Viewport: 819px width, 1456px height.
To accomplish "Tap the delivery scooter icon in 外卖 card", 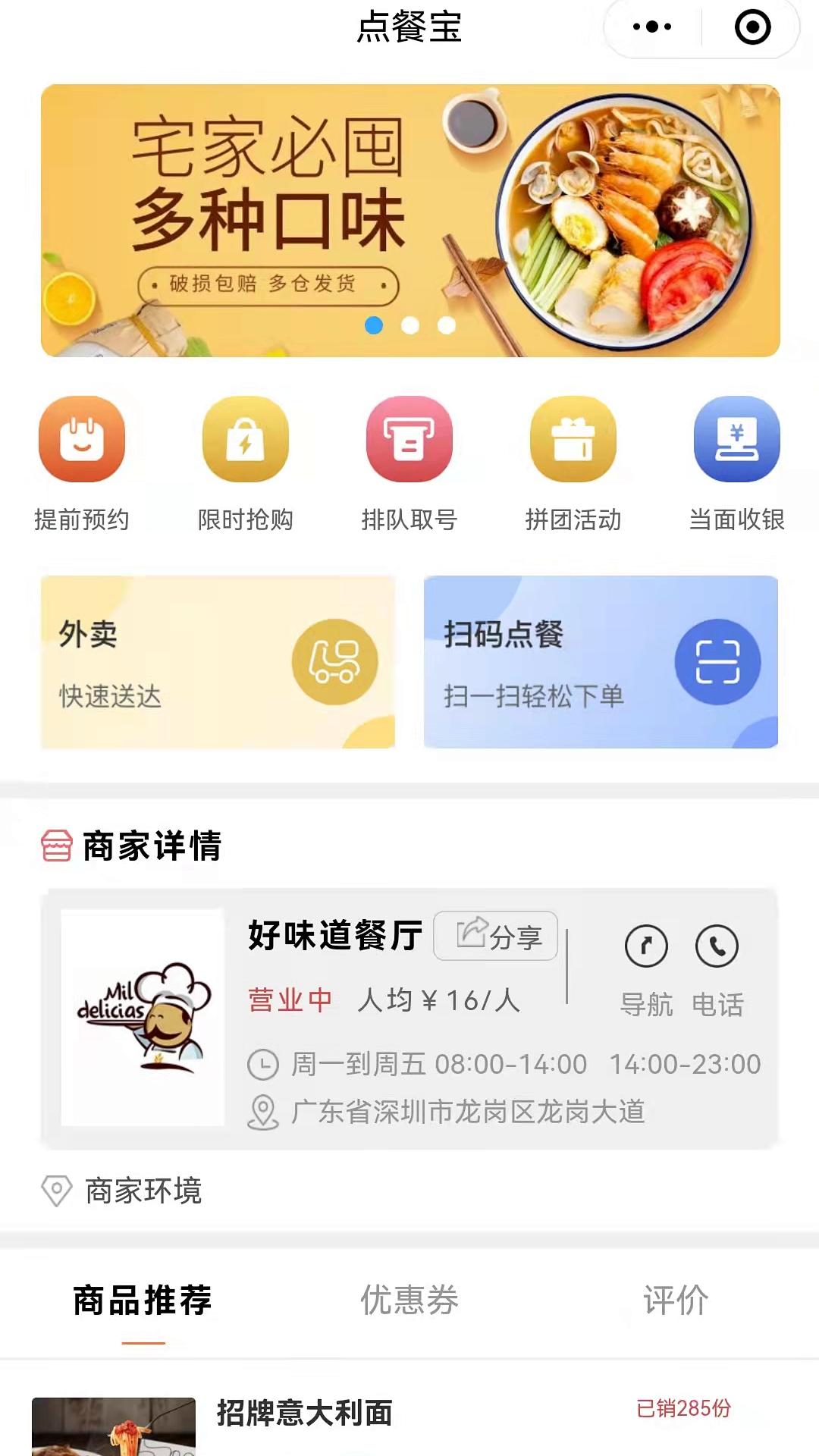I will click(x=336, y=661).
